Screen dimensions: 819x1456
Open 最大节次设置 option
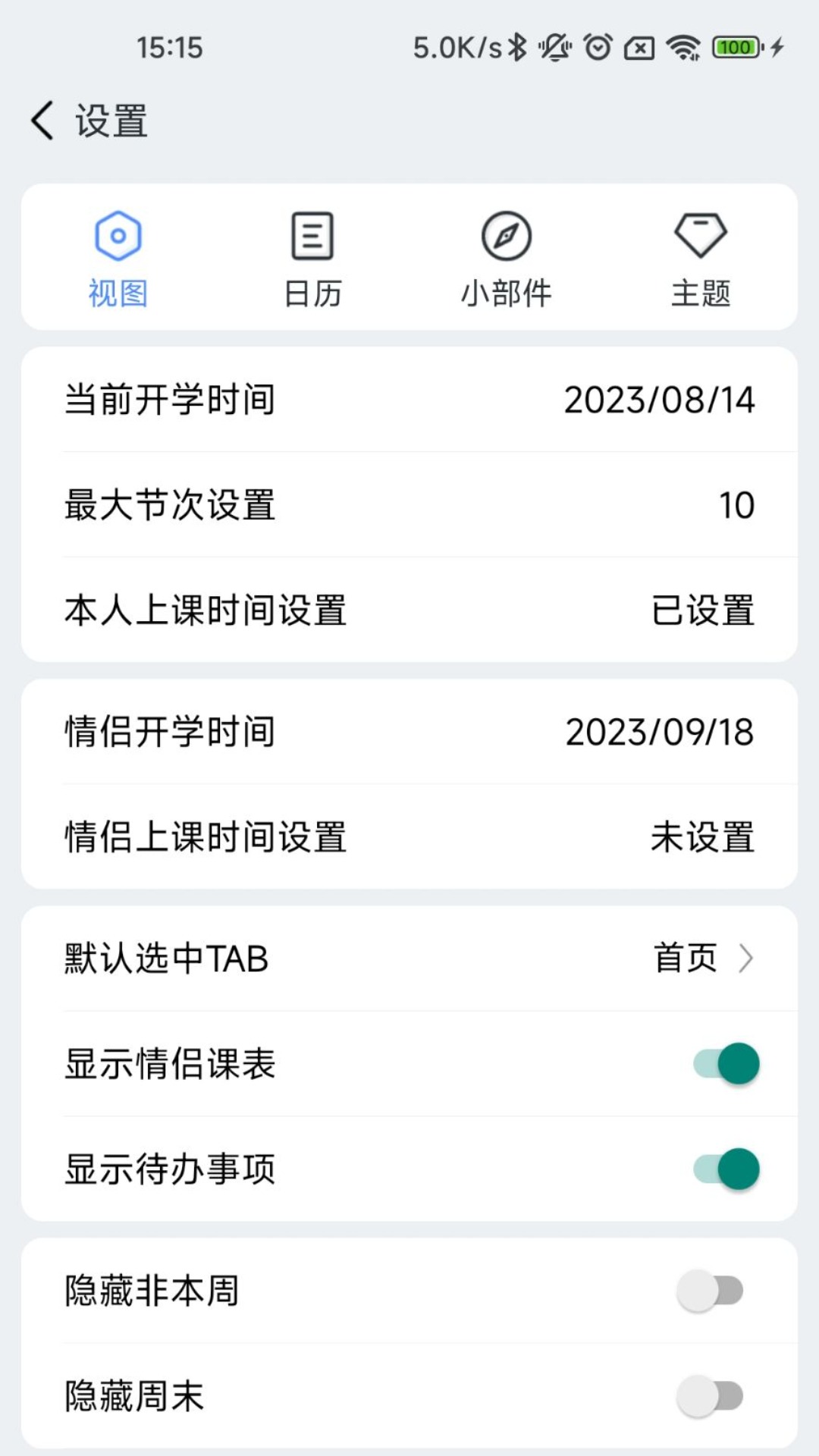point(409,505)
